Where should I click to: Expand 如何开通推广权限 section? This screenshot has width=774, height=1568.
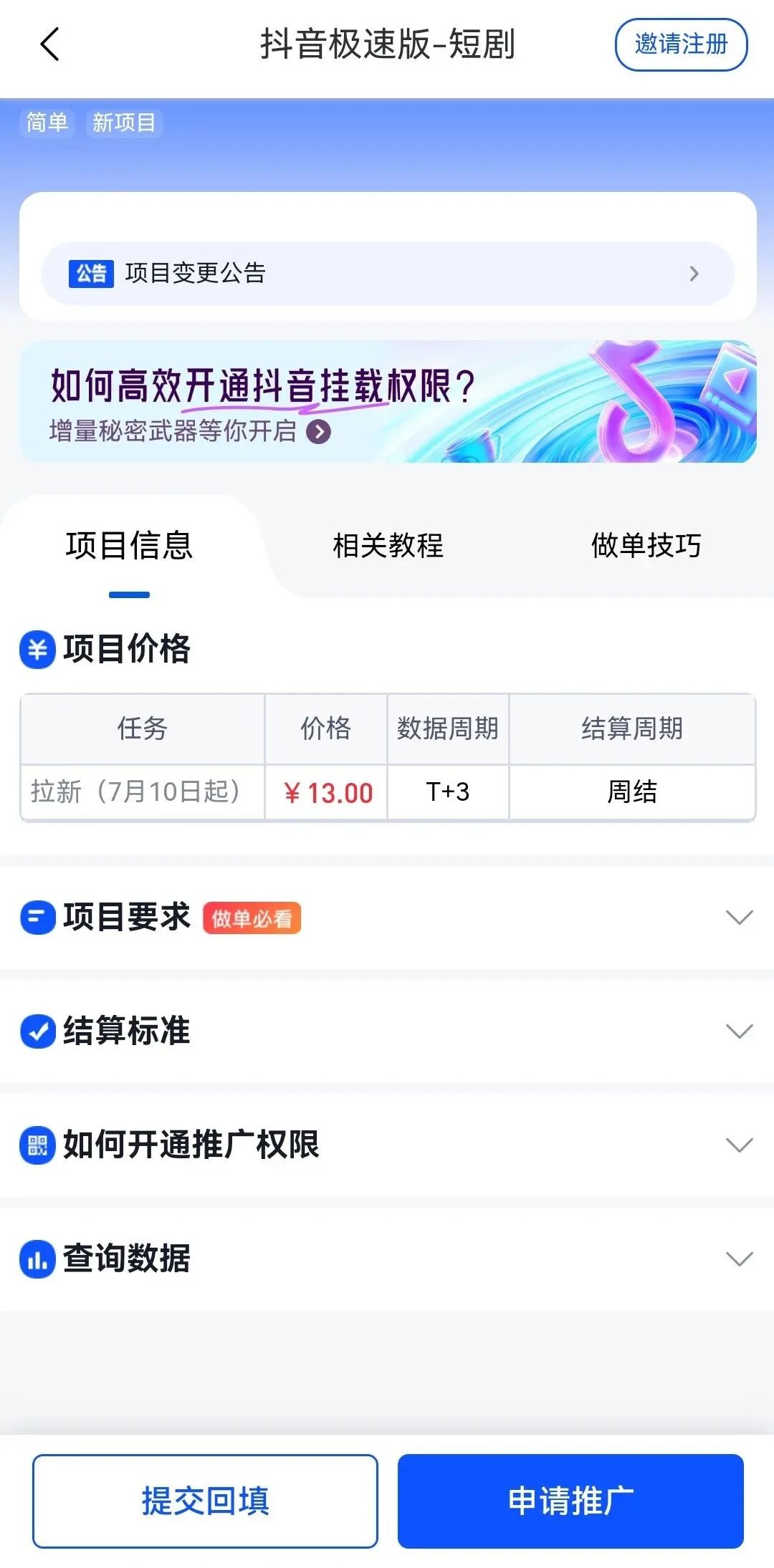coord(387,1145)
